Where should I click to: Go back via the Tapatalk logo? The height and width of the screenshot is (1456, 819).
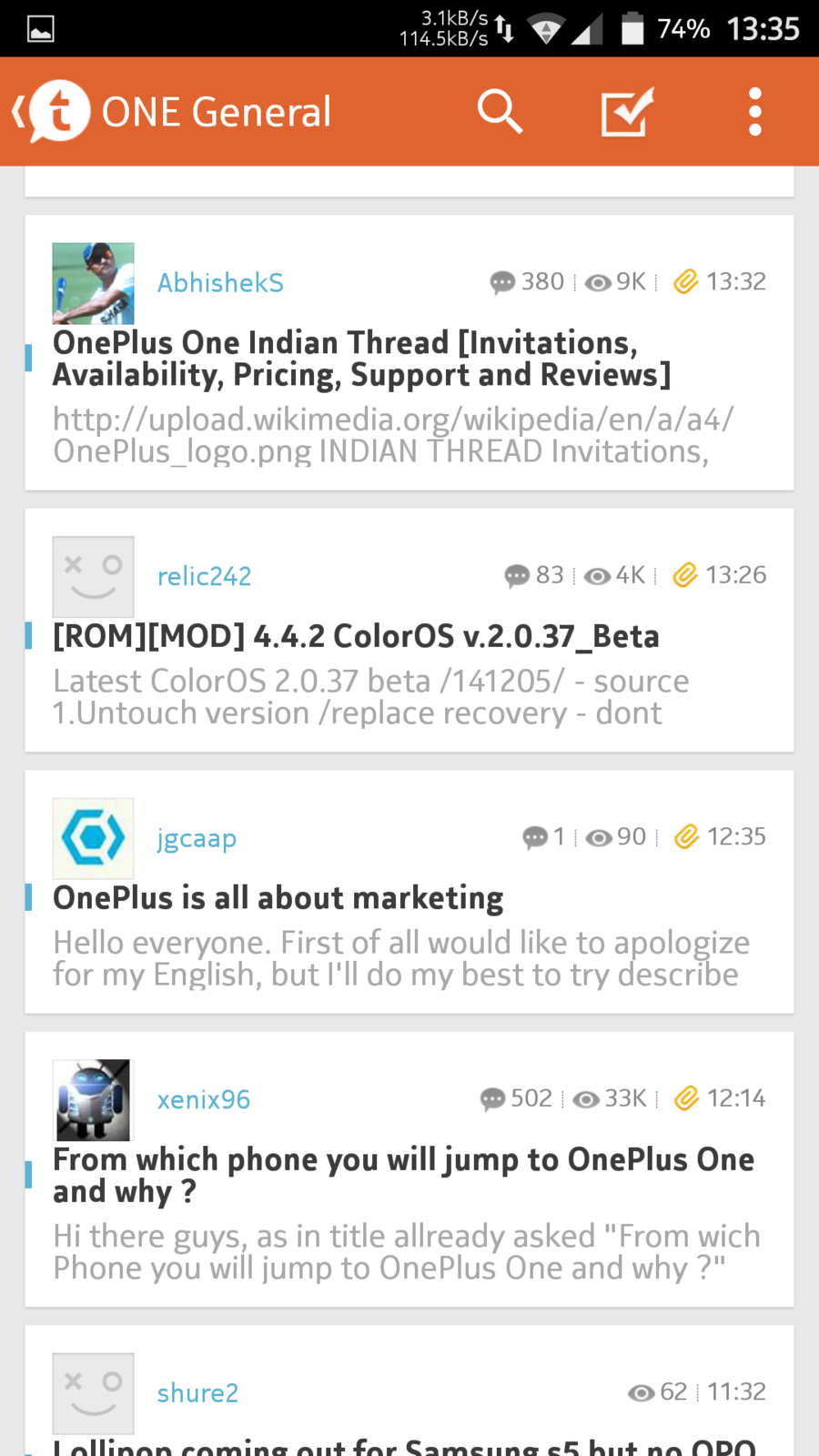click(55, 112)
